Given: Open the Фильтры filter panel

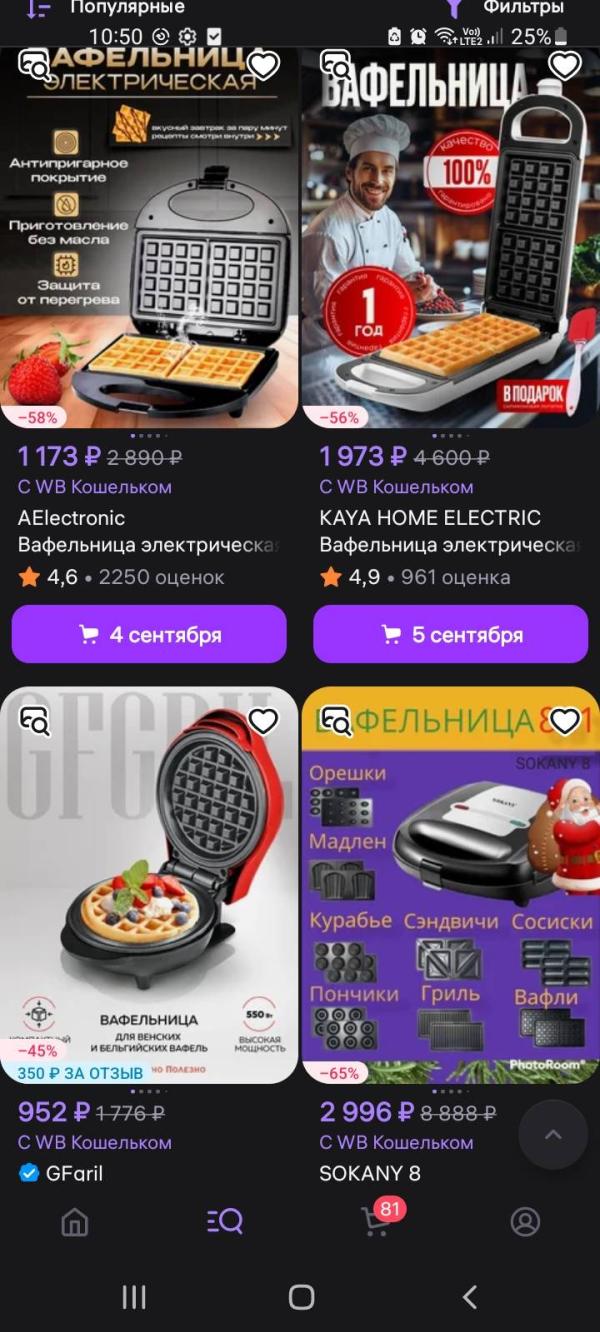Looking at the screenshot, I should coord(510,8).
